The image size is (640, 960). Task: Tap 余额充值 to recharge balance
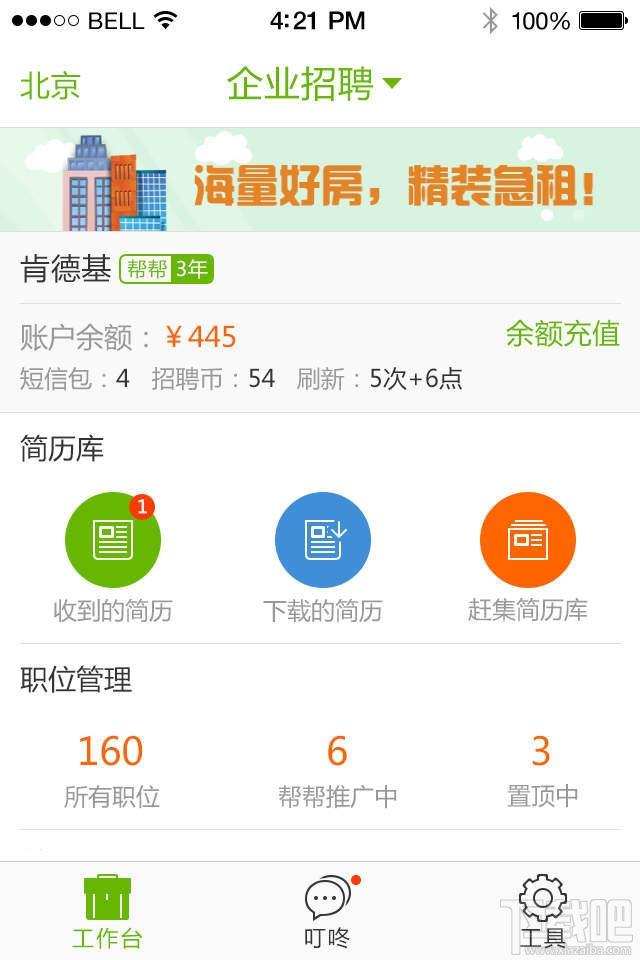click(562, 334)
